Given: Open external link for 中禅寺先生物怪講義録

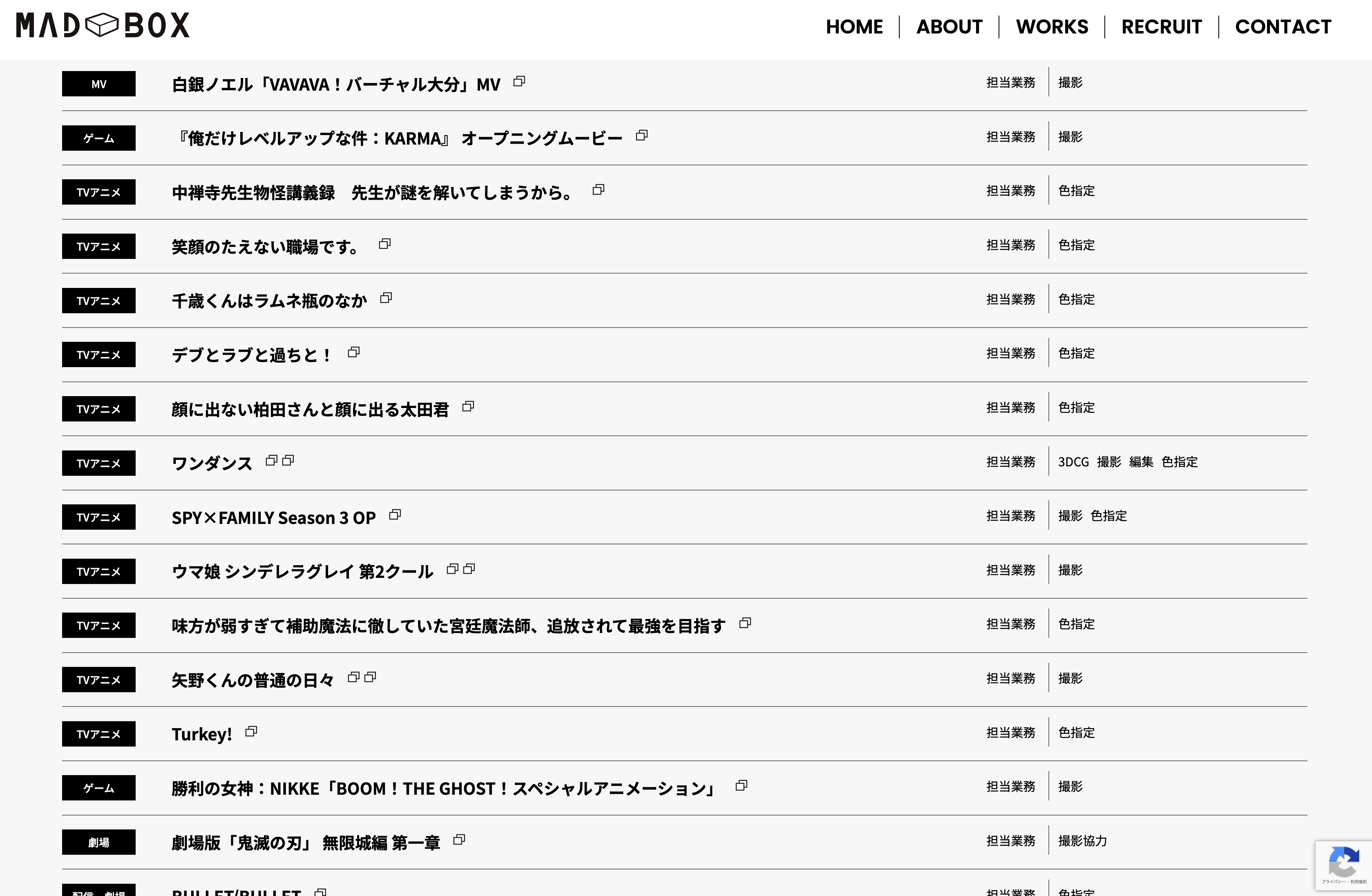Looking at the screenshot, I should click(599, 189).
